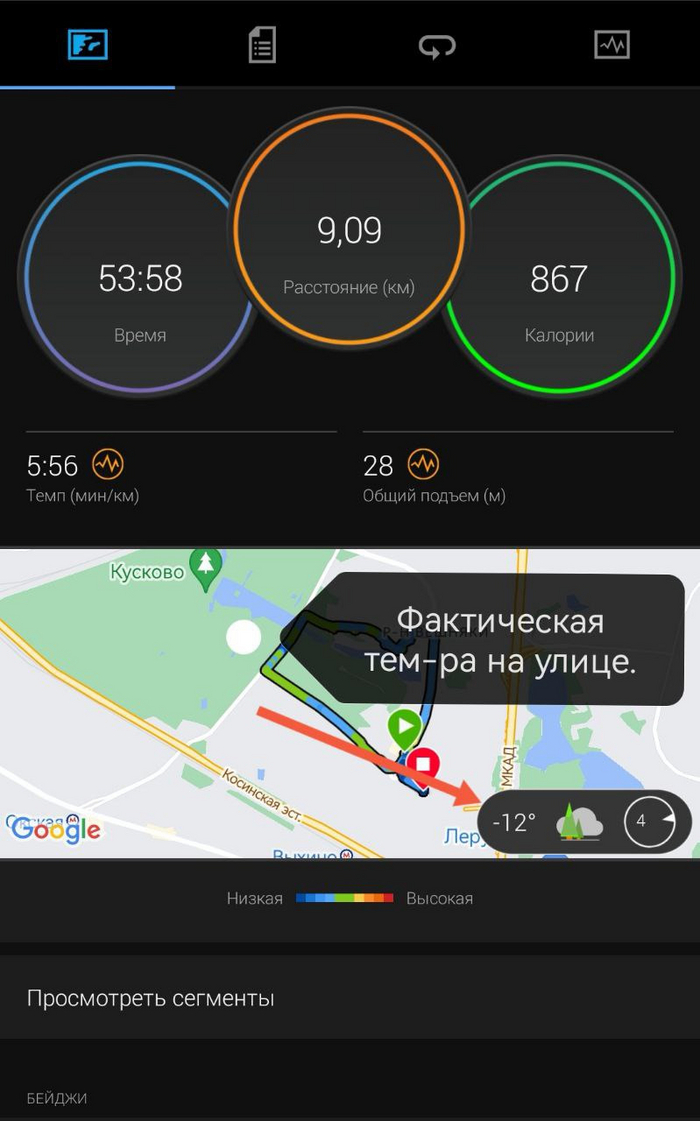This screenshot has height=1121, width=700.
Task: Open the elevation chart icon next to 28
Action: tap(424, 464)
